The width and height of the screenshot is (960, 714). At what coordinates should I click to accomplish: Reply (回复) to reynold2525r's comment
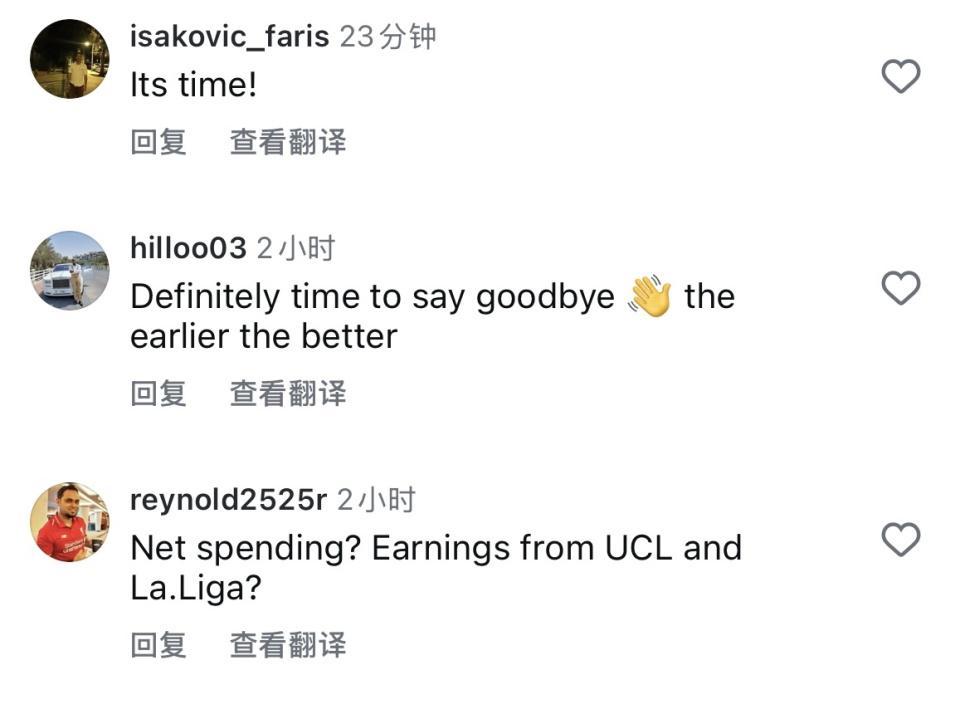(x=158, y=645)
